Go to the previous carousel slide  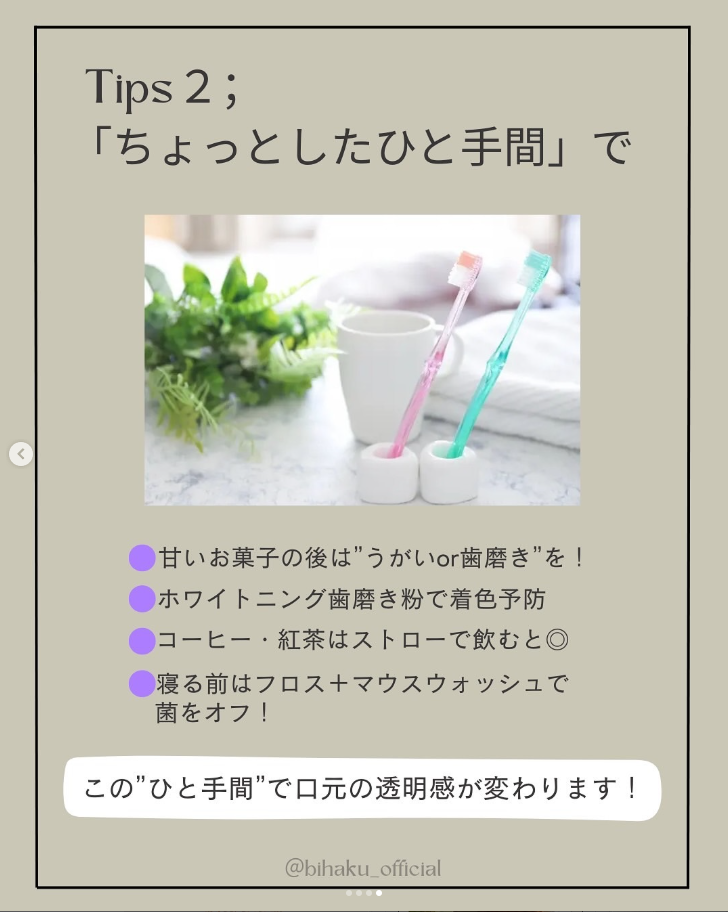pyautogui.click(x=21, y=454)
